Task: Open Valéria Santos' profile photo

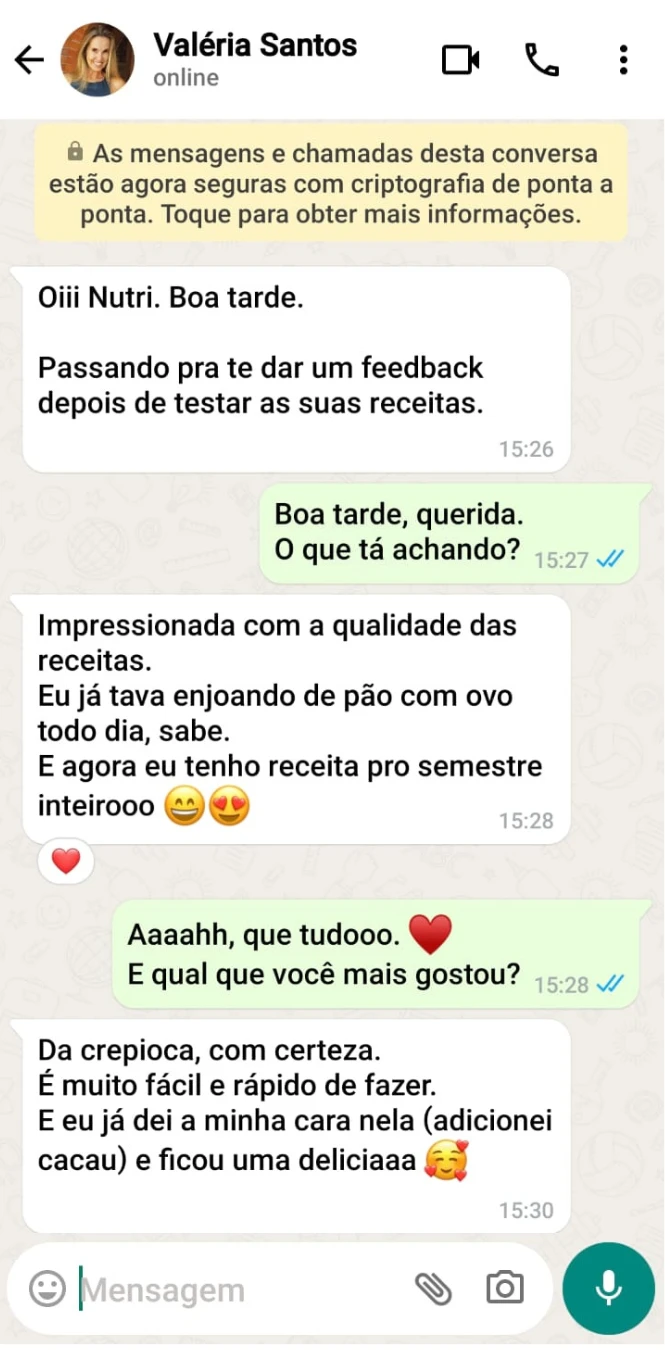Action: [x=98, y=60]
